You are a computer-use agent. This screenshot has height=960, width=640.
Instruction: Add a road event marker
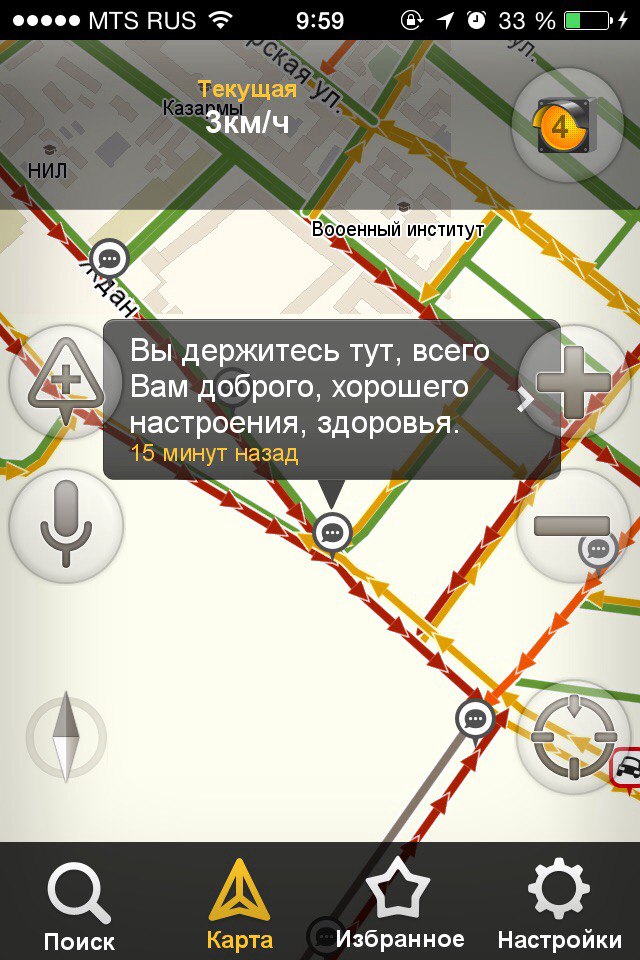pyautogui.click(x=65, y=382)
